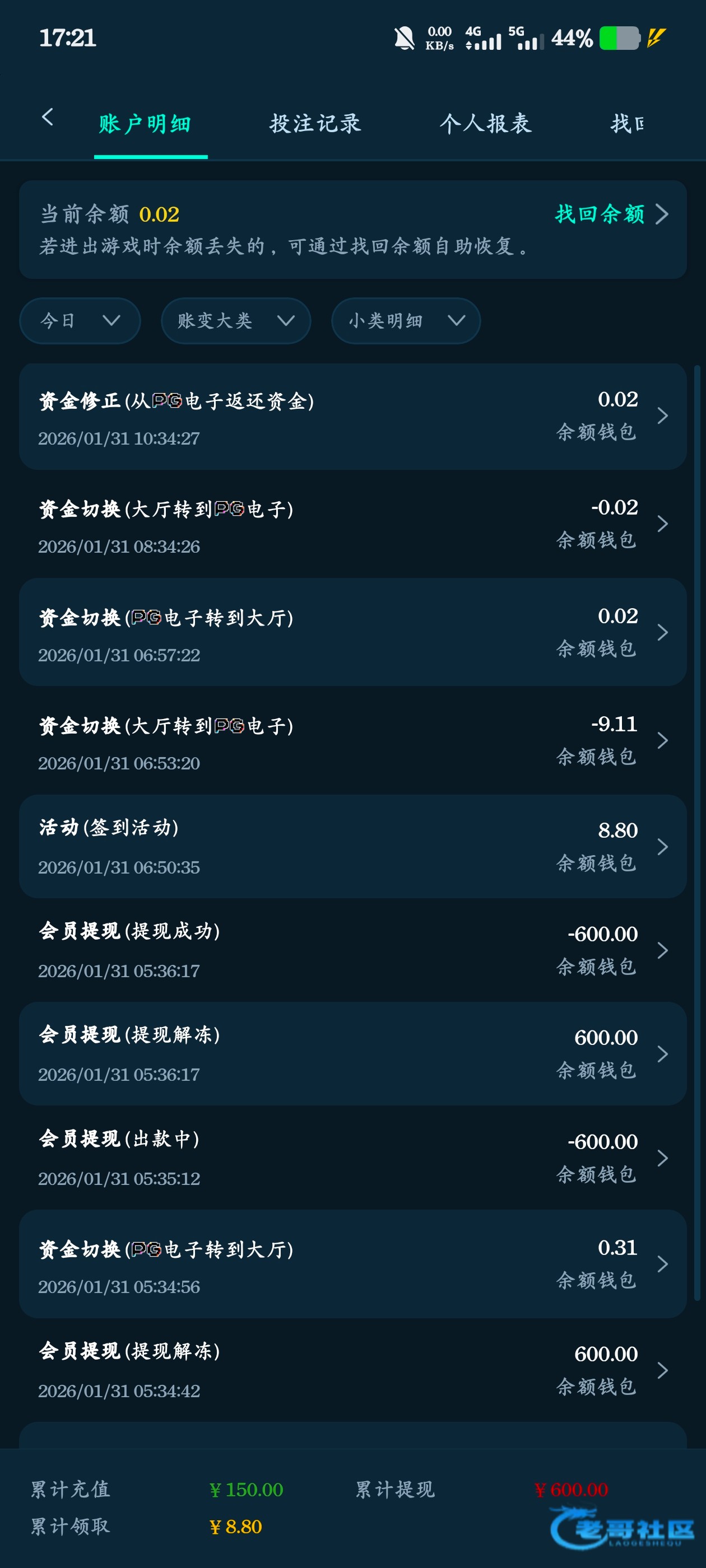View the 提现解冻 record at 05:36:17
Viewport: 706px width, 1568px height.
tap(352, 1054)
